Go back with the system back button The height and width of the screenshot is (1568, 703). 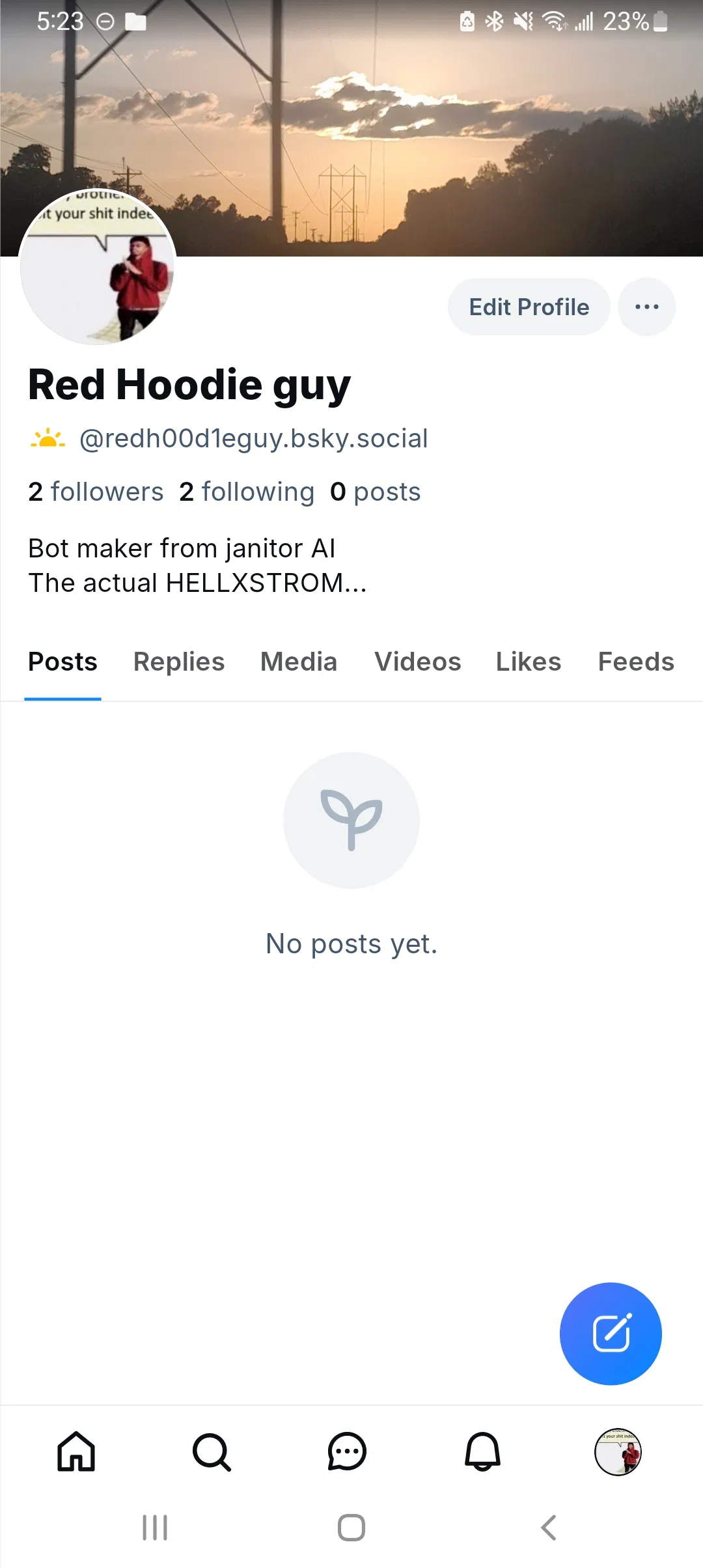point(548,1528)
